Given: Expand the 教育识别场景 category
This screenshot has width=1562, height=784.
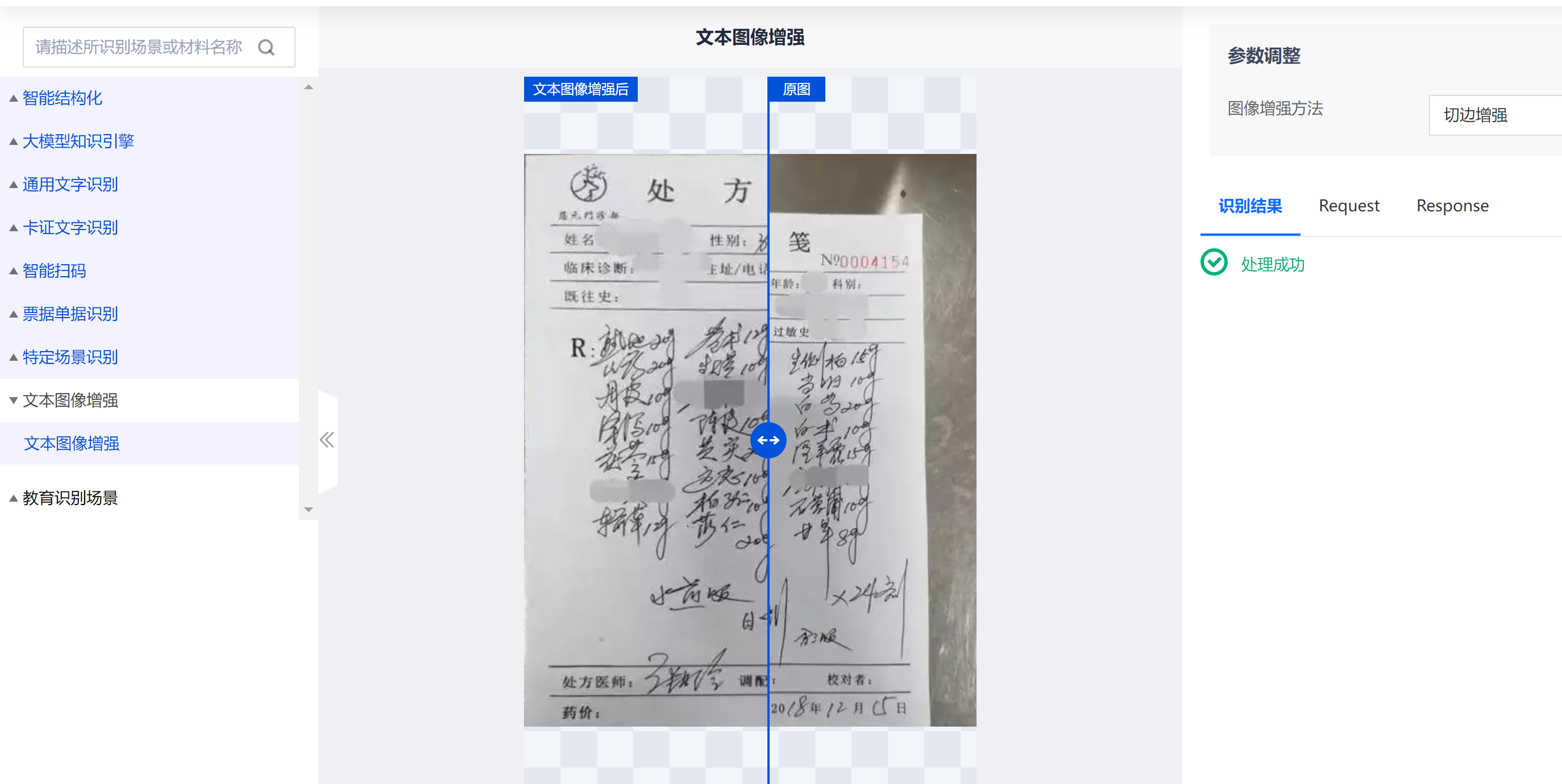Looking at the screenshot, I should pos(70,498).
